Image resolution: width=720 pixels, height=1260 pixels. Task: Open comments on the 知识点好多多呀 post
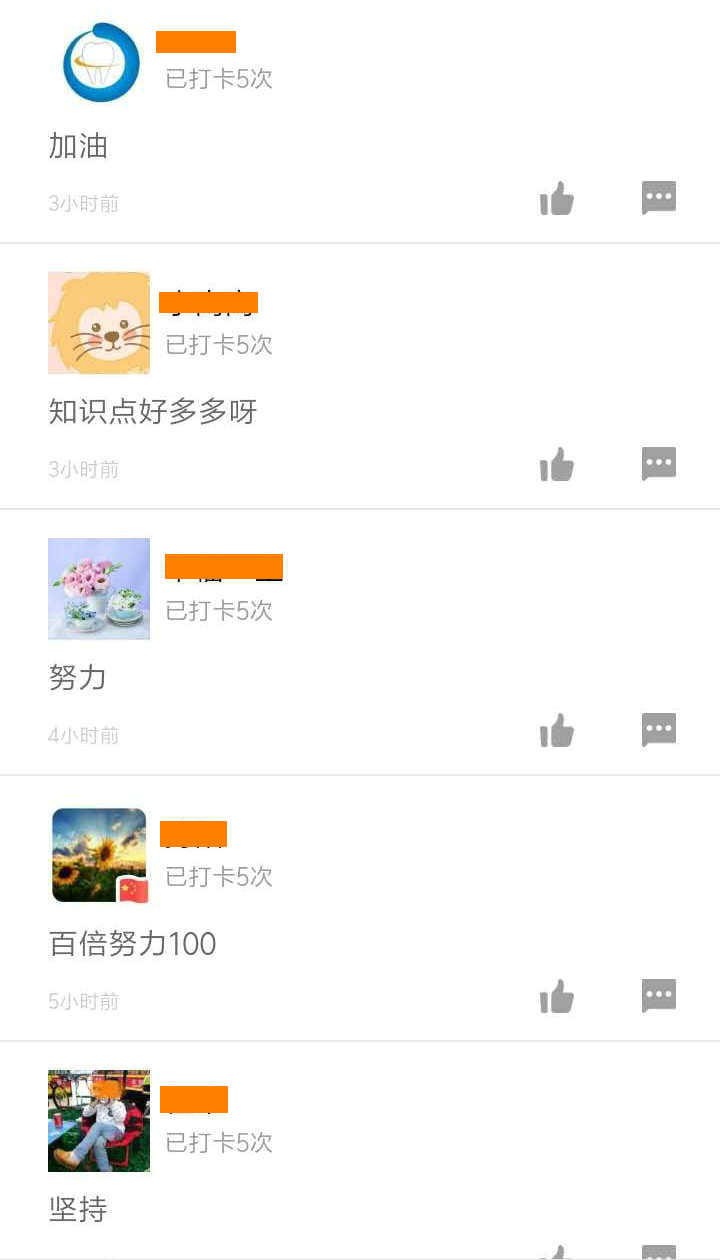pyautogui.click(x=658, y=462)
